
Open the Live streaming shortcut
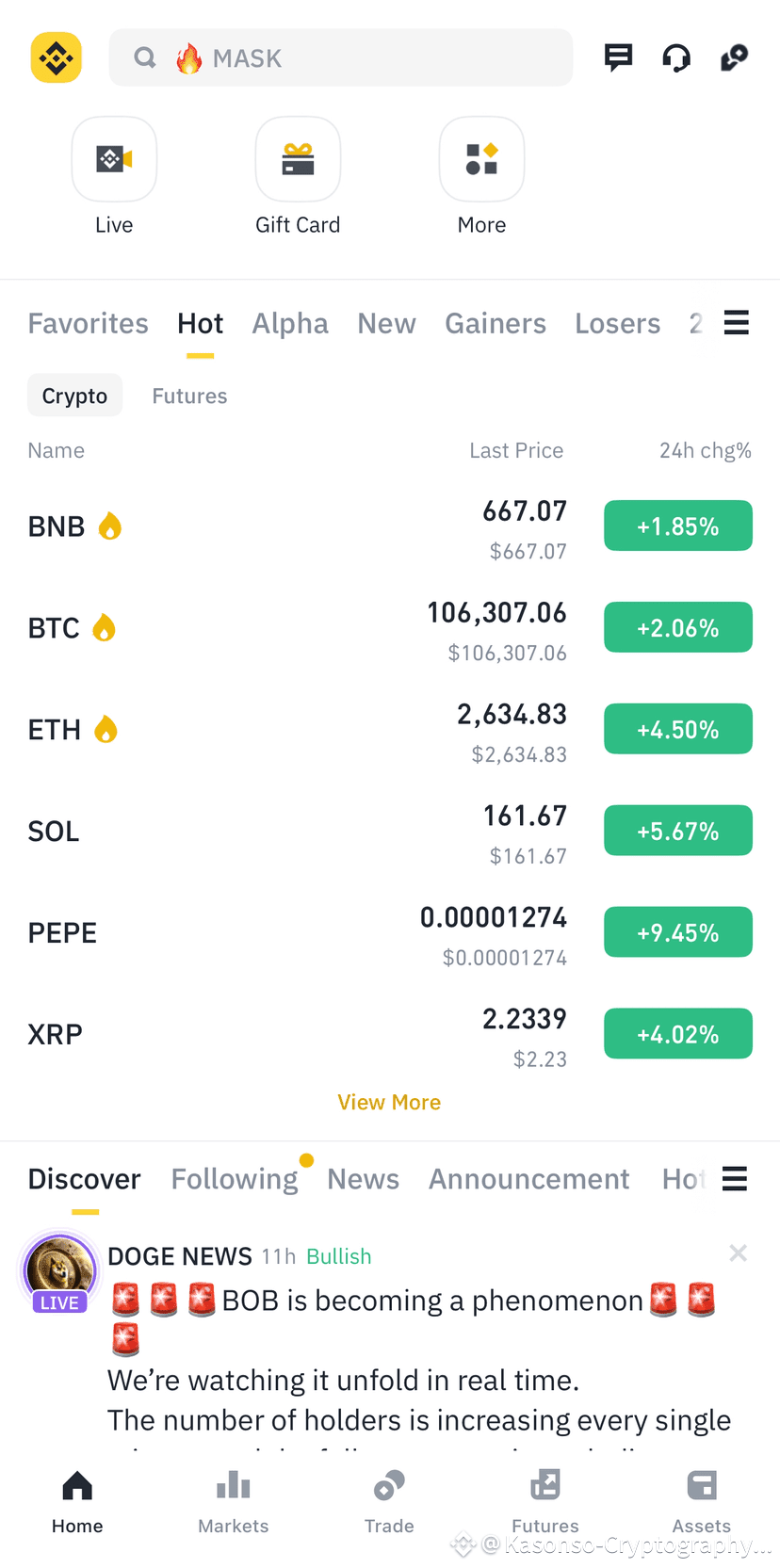pyautogui.click(x=114, y=159)
